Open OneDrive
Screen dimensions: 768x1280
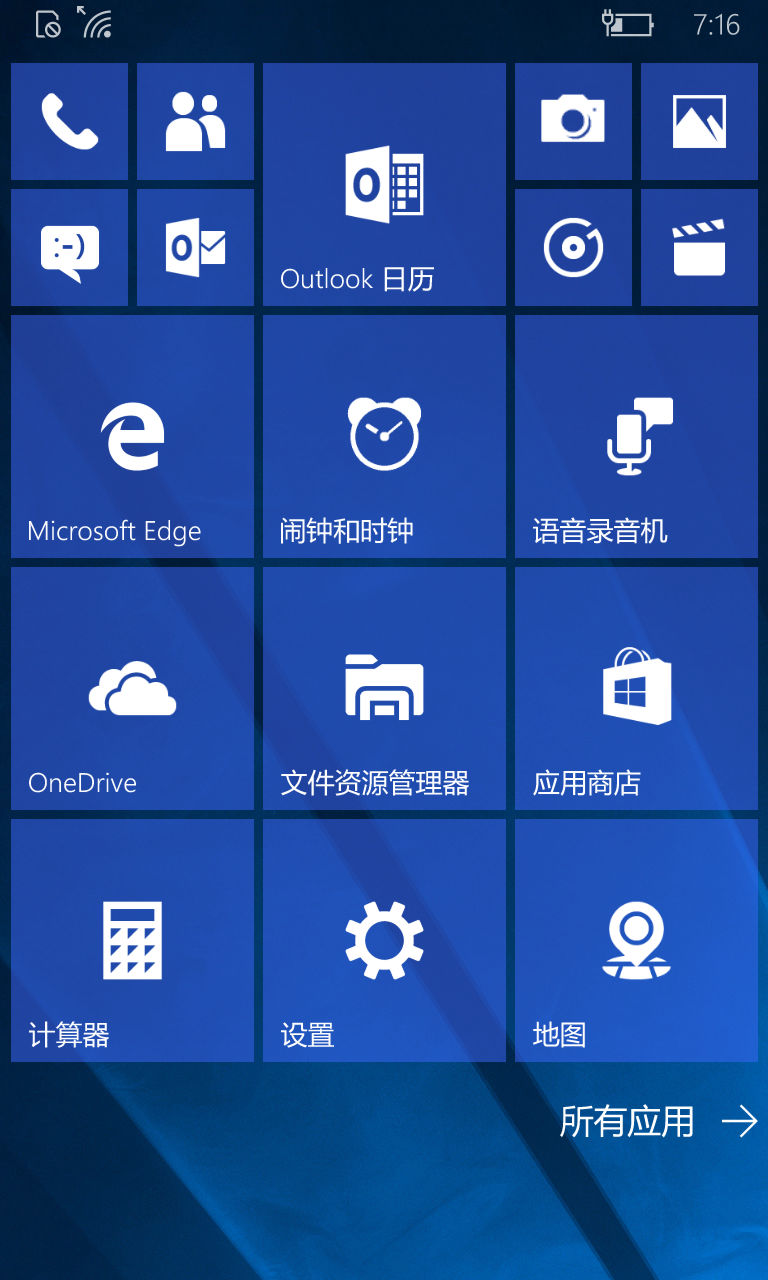point(132,688)
